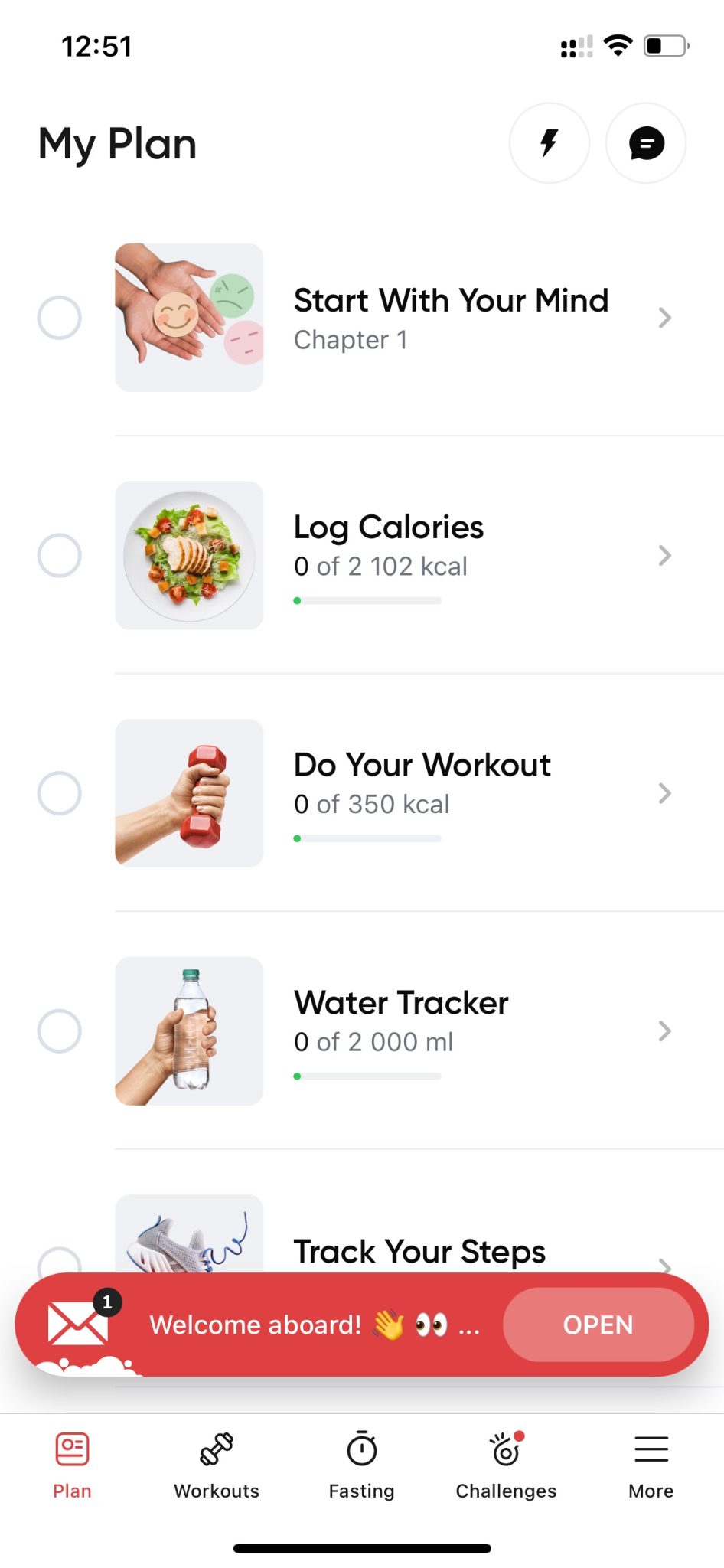Open details for Do Your Workout
This screenshot has height=1568, width=724.
(x=664, y=793)
